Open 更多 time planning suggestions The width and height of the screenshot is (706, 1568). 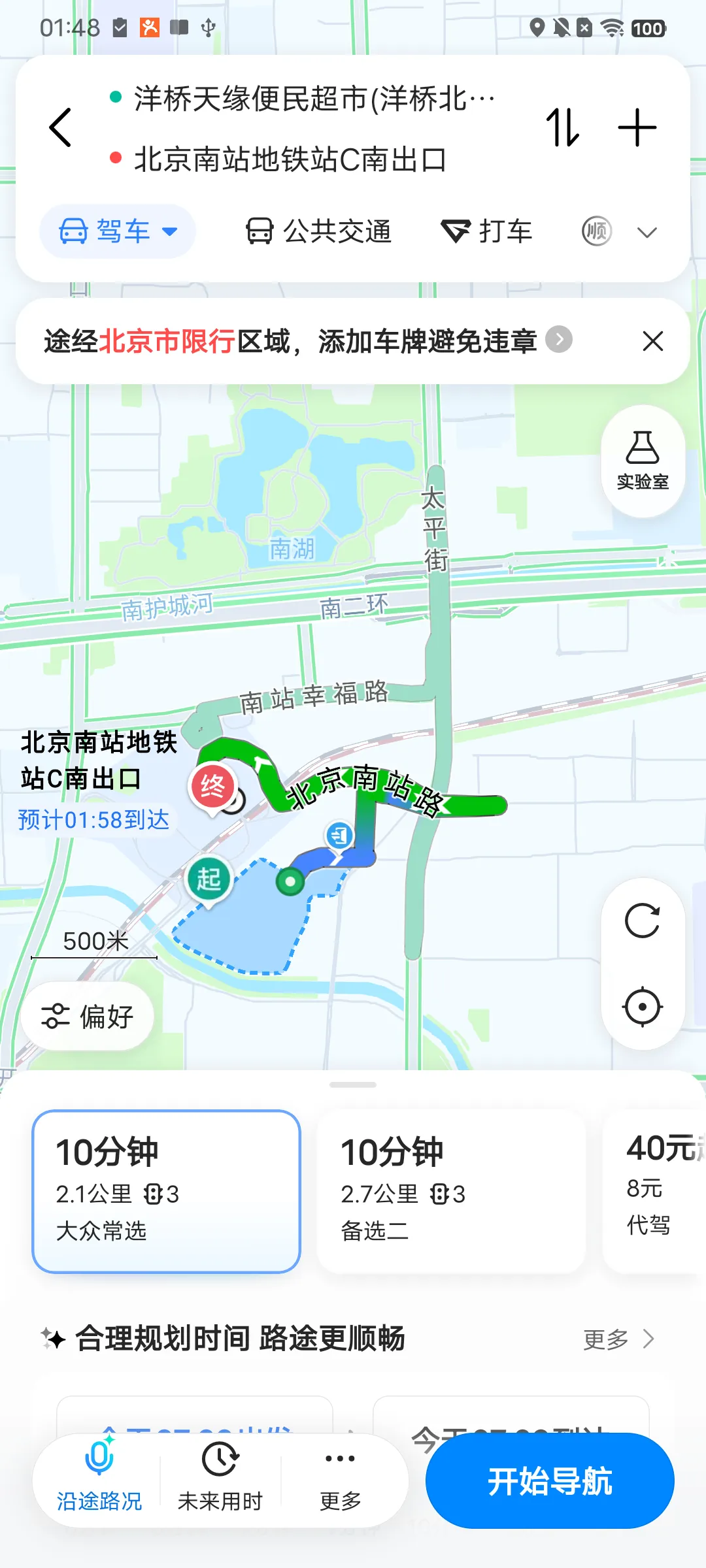(x=618, y=1339)
